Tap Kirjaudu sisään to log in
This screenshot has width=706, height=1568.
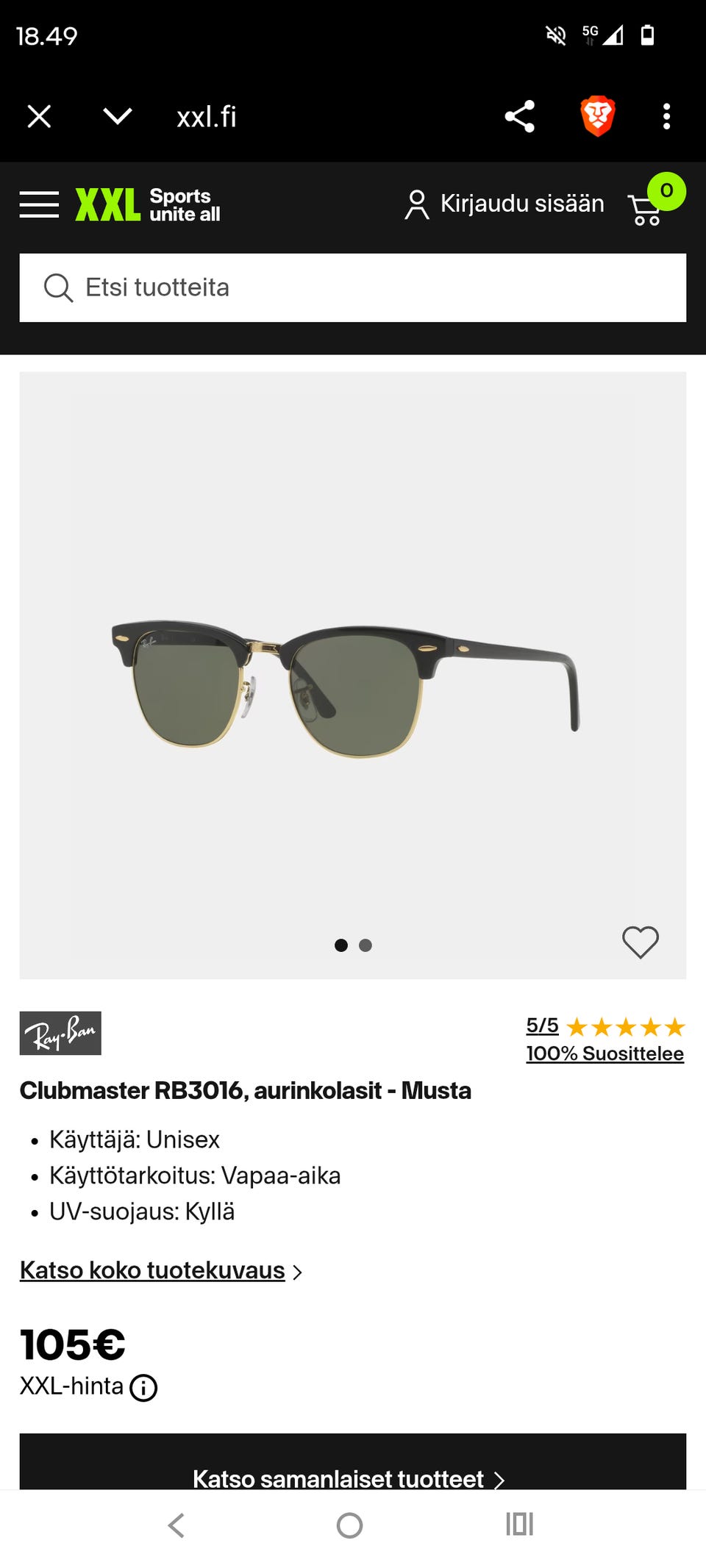[x=504, y=204]
